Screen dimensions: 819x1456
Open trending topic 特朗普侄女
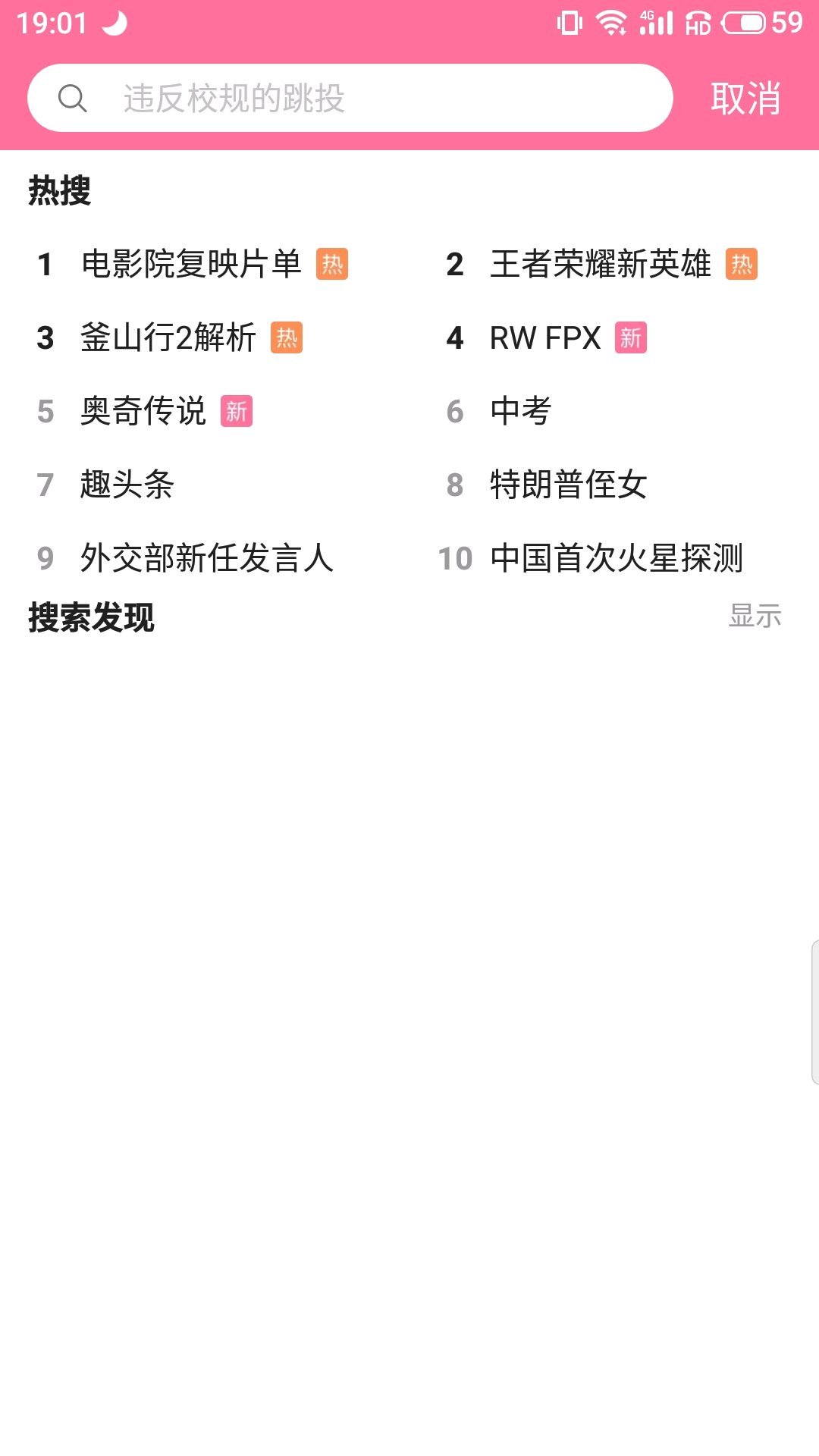pyautogui.click(x=569, y=485)
